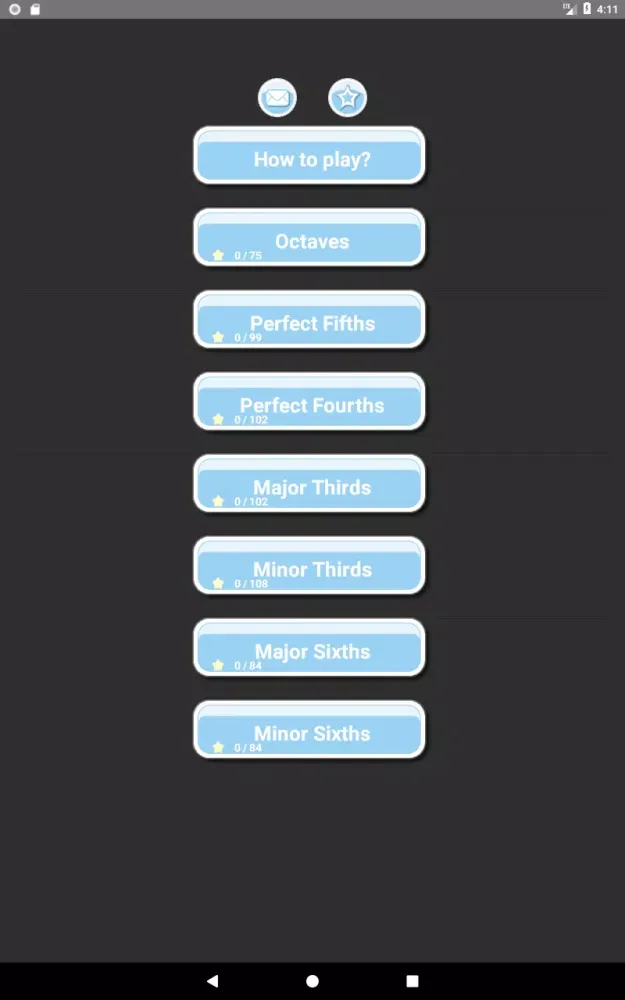Pick the Major Sixths category
The image size is (625, 1000).
(x=310, y=649)
